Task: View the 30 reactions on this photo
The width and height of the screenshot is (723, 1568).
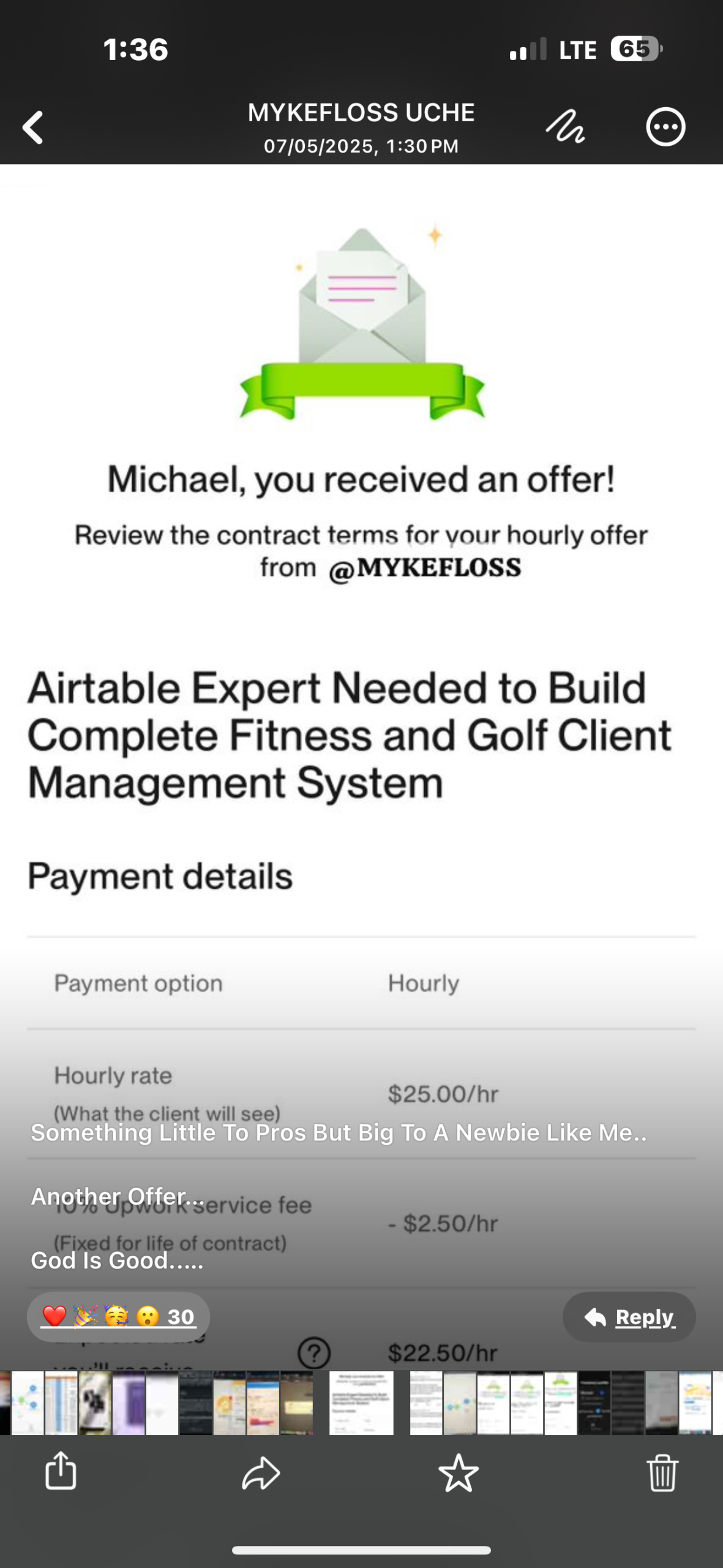Action: point(118,1316)
